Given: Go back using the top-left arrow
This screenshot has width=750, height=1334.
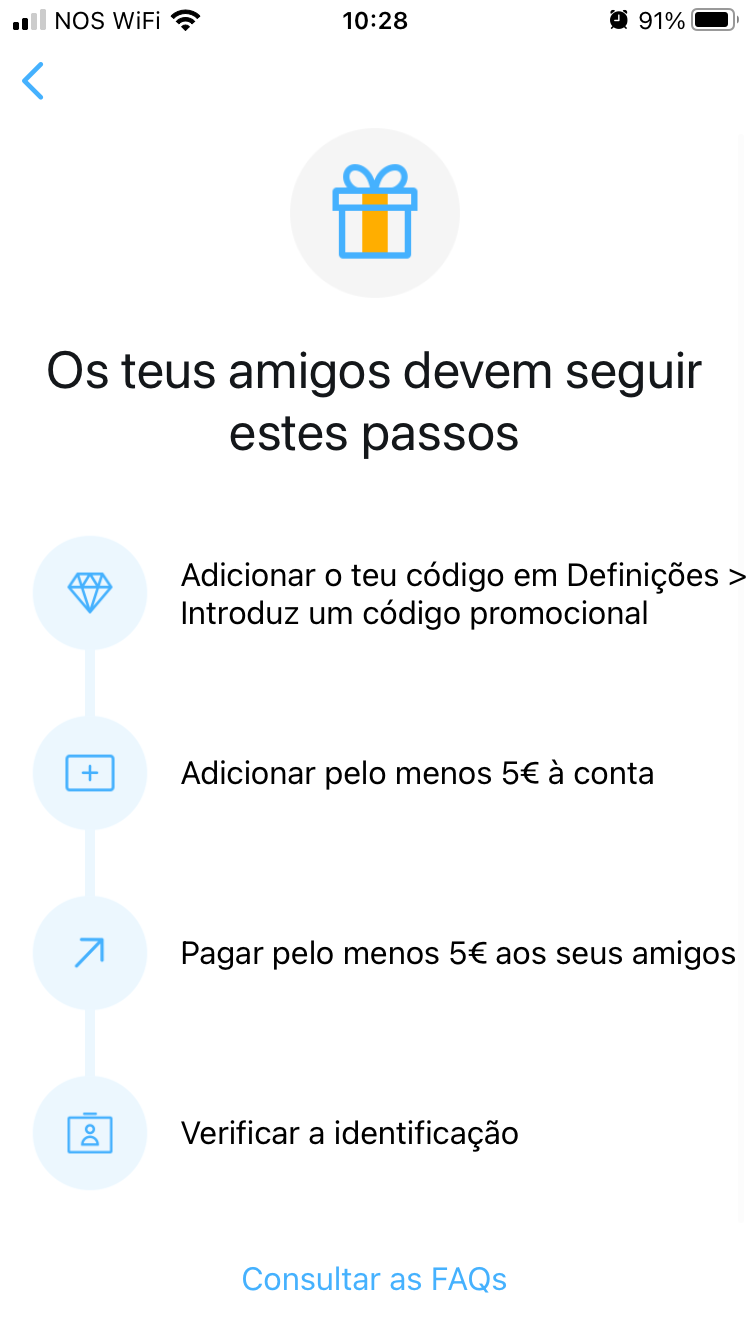Looking at the screenshot, I should (33, 81).
